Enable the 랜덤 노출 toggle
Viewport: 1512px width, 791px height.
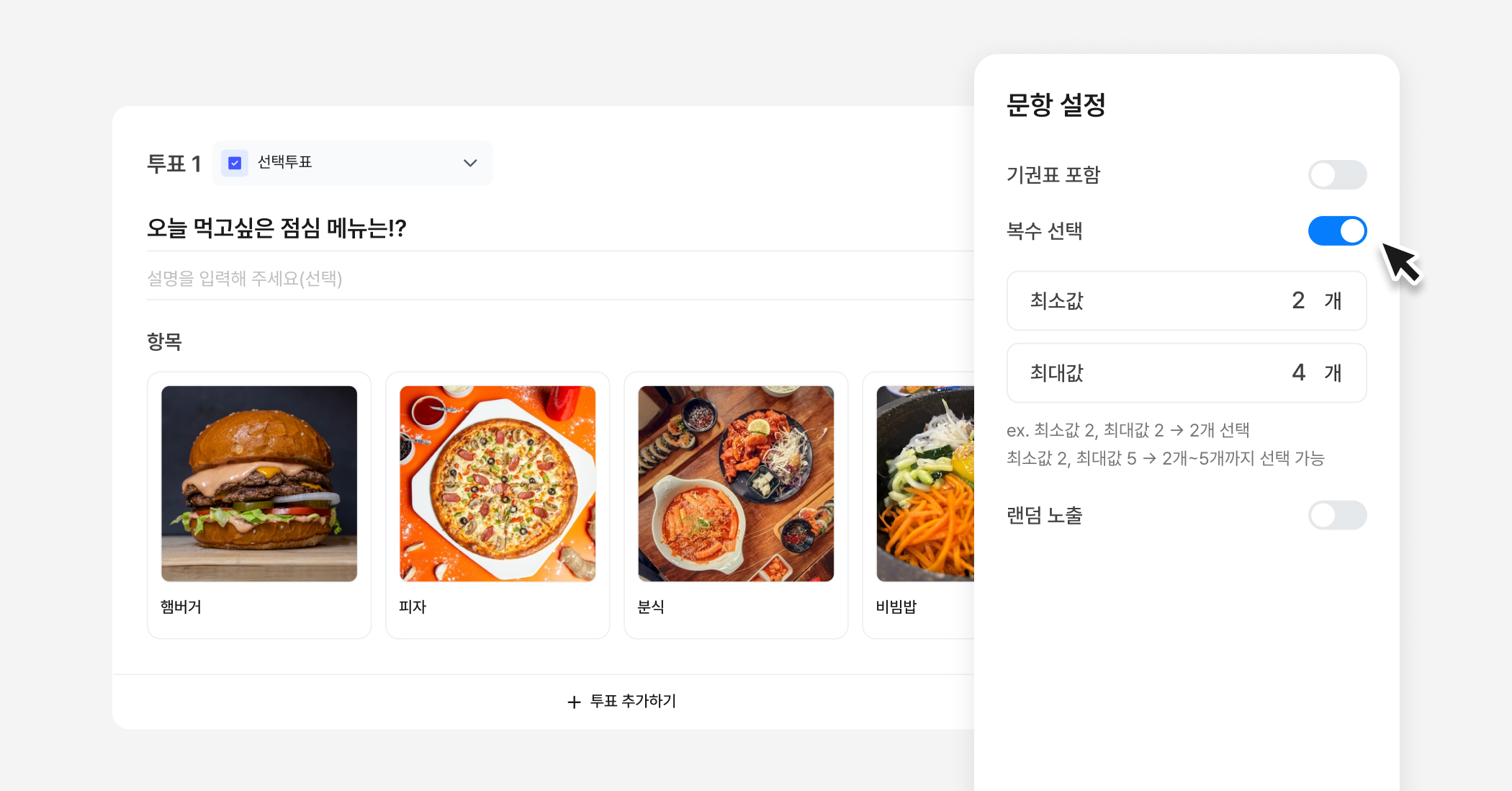click(x=1337, y=515)
